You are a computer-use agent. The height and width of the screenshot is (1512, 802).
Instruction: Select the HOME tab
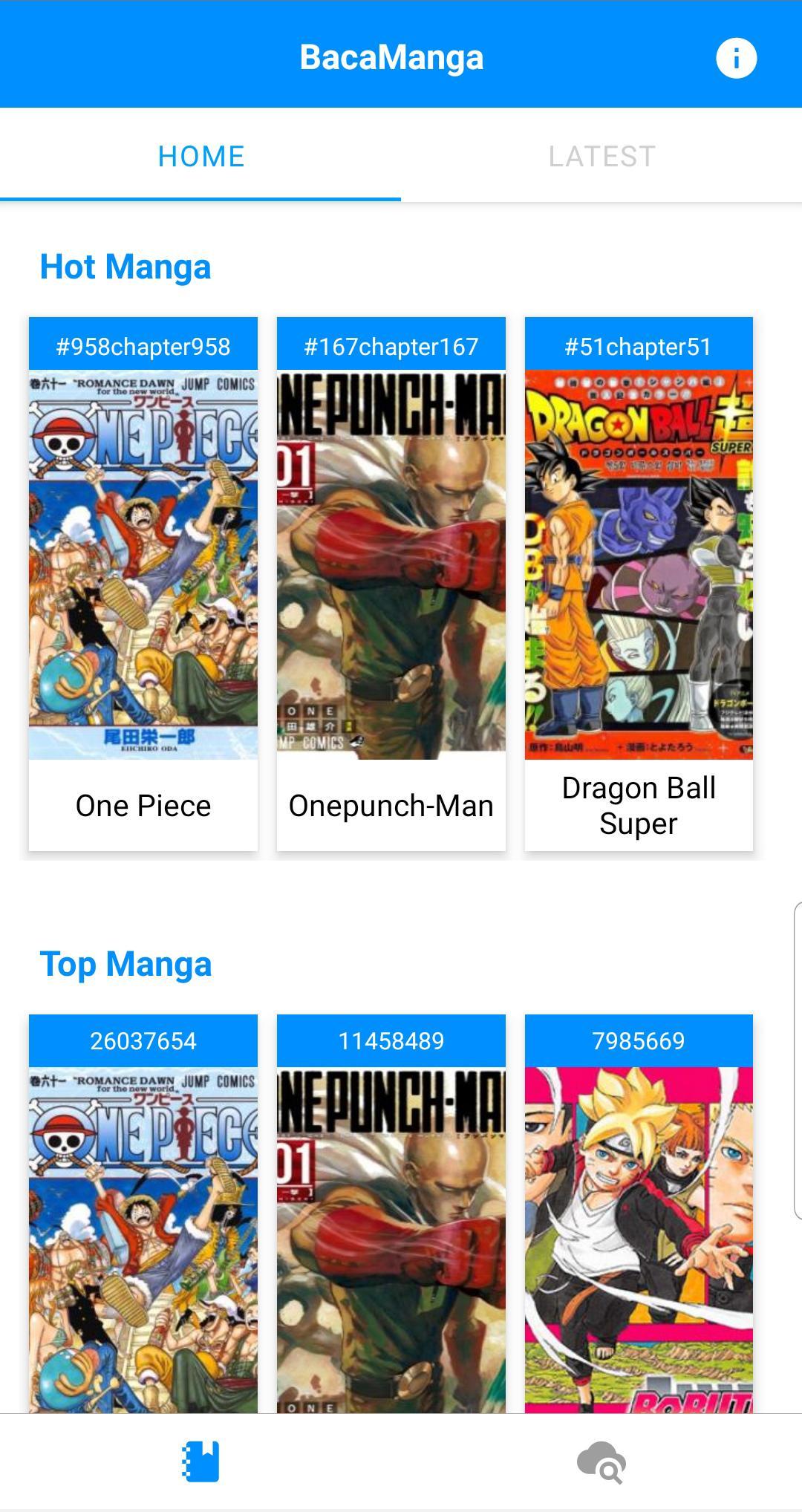pyautogui.click(x=200, y=157)
